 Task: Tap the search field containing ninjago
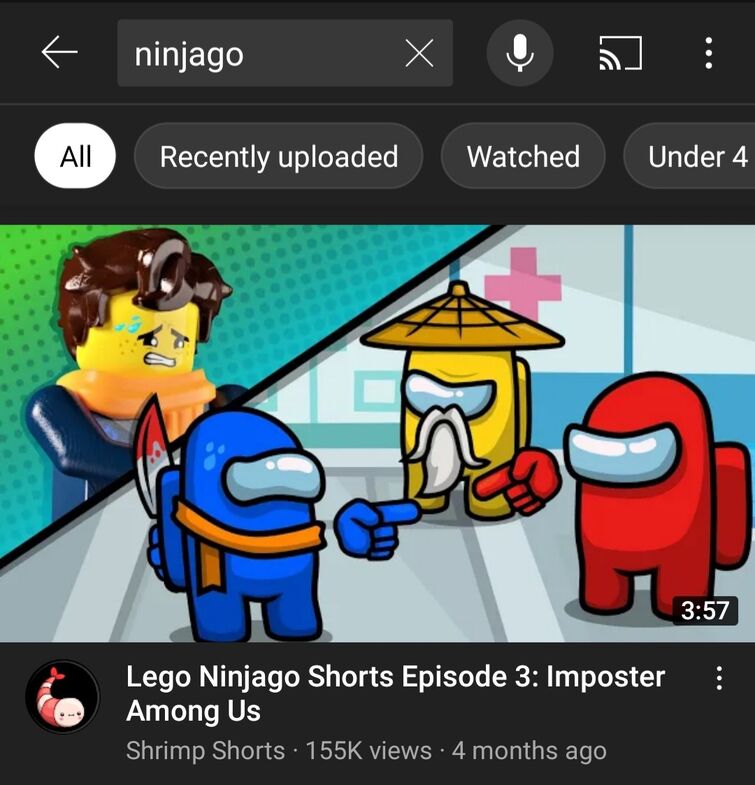click(x=260, y=54)
